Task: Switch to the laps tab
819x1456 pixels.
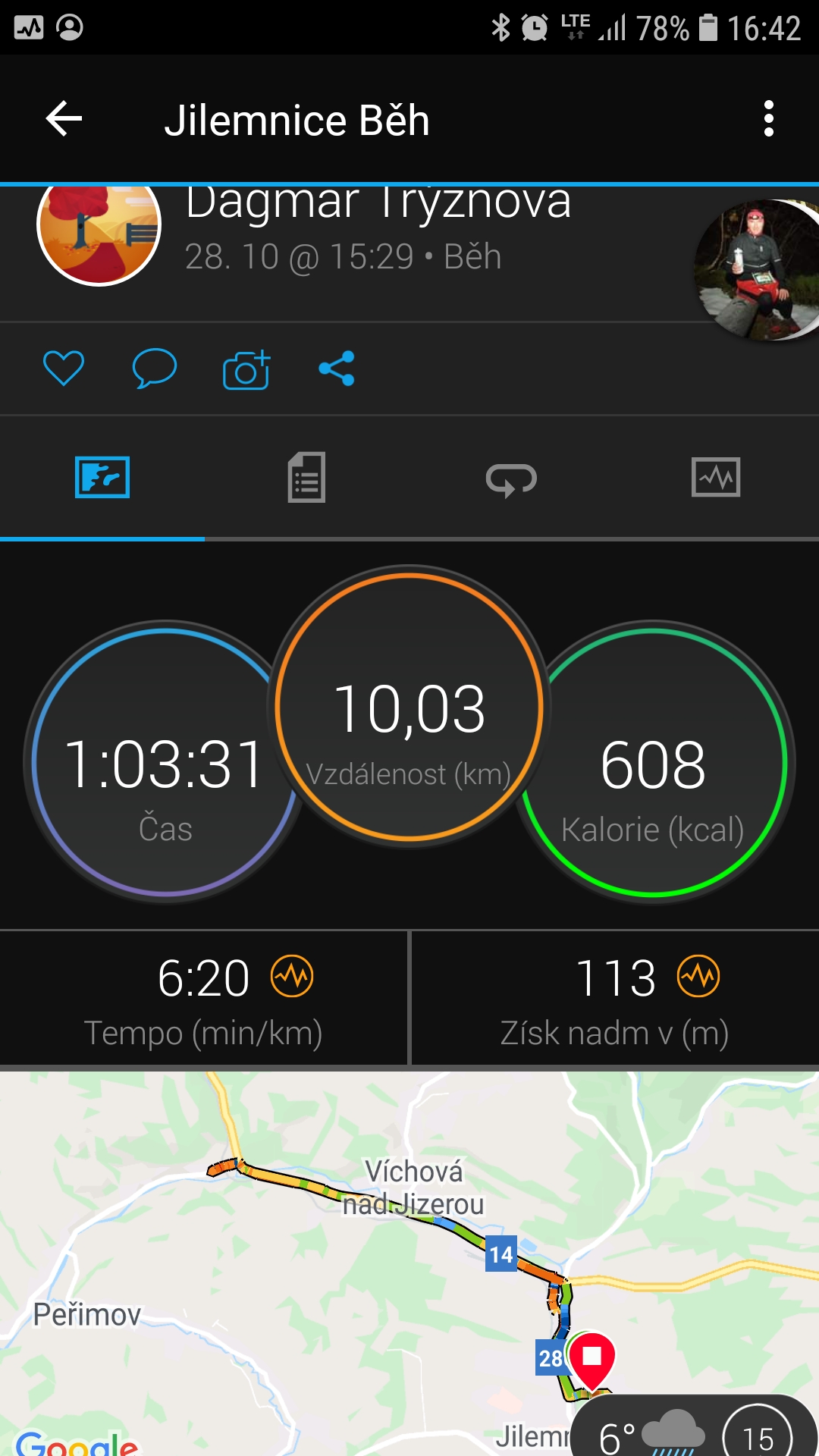Action: click(x=511, y=479)
